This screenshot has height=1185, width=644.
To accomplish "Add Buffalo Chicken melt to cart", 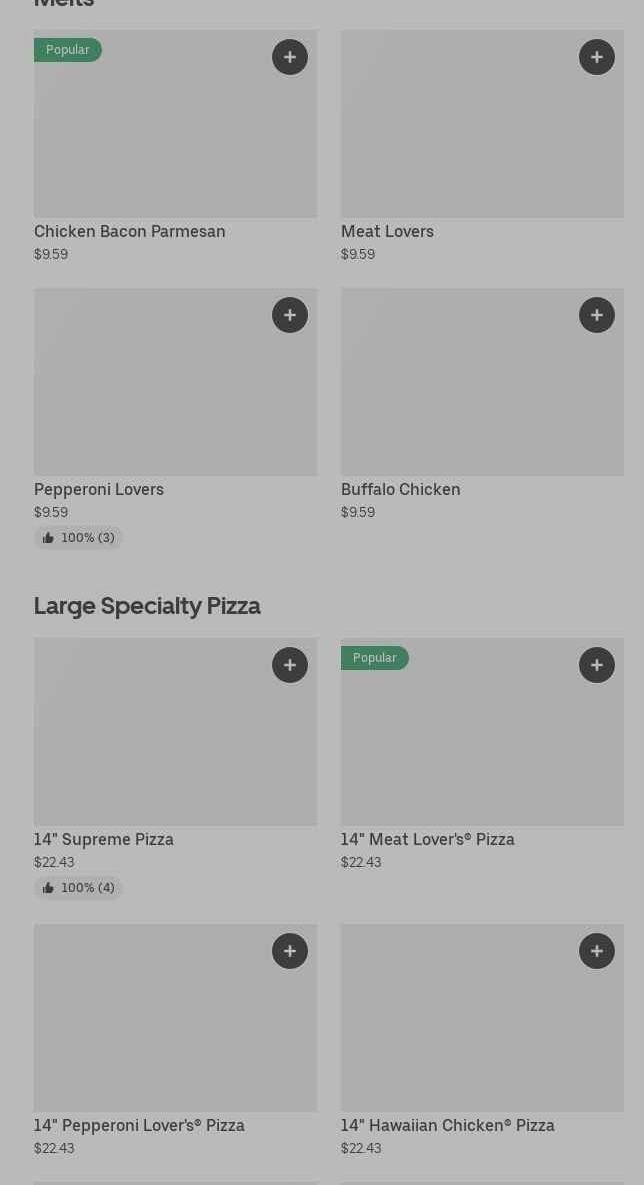I will coord(597,315).
